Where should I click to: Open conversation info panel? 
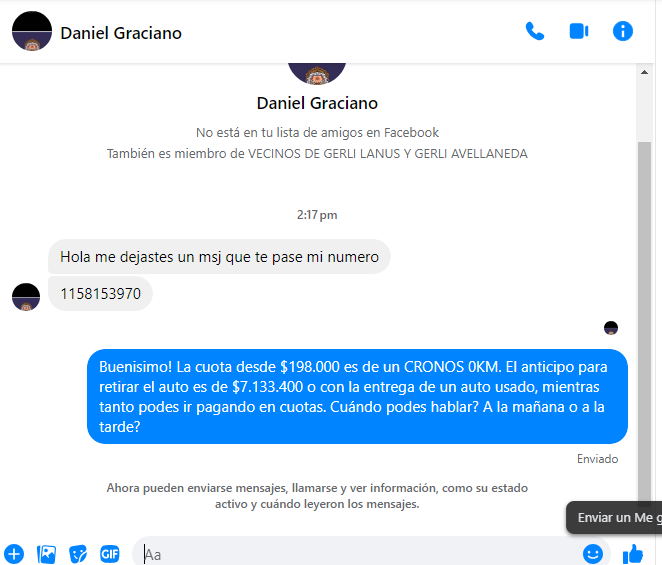623,31
